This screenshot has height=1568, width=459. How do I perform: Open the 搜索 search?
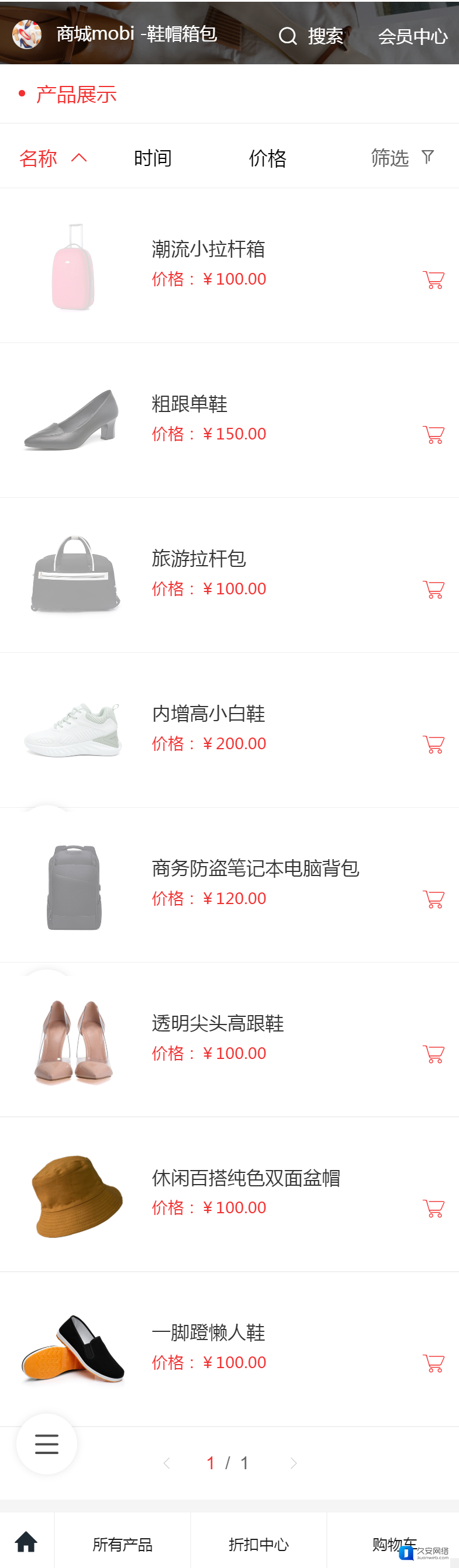[x=311, y=36]
